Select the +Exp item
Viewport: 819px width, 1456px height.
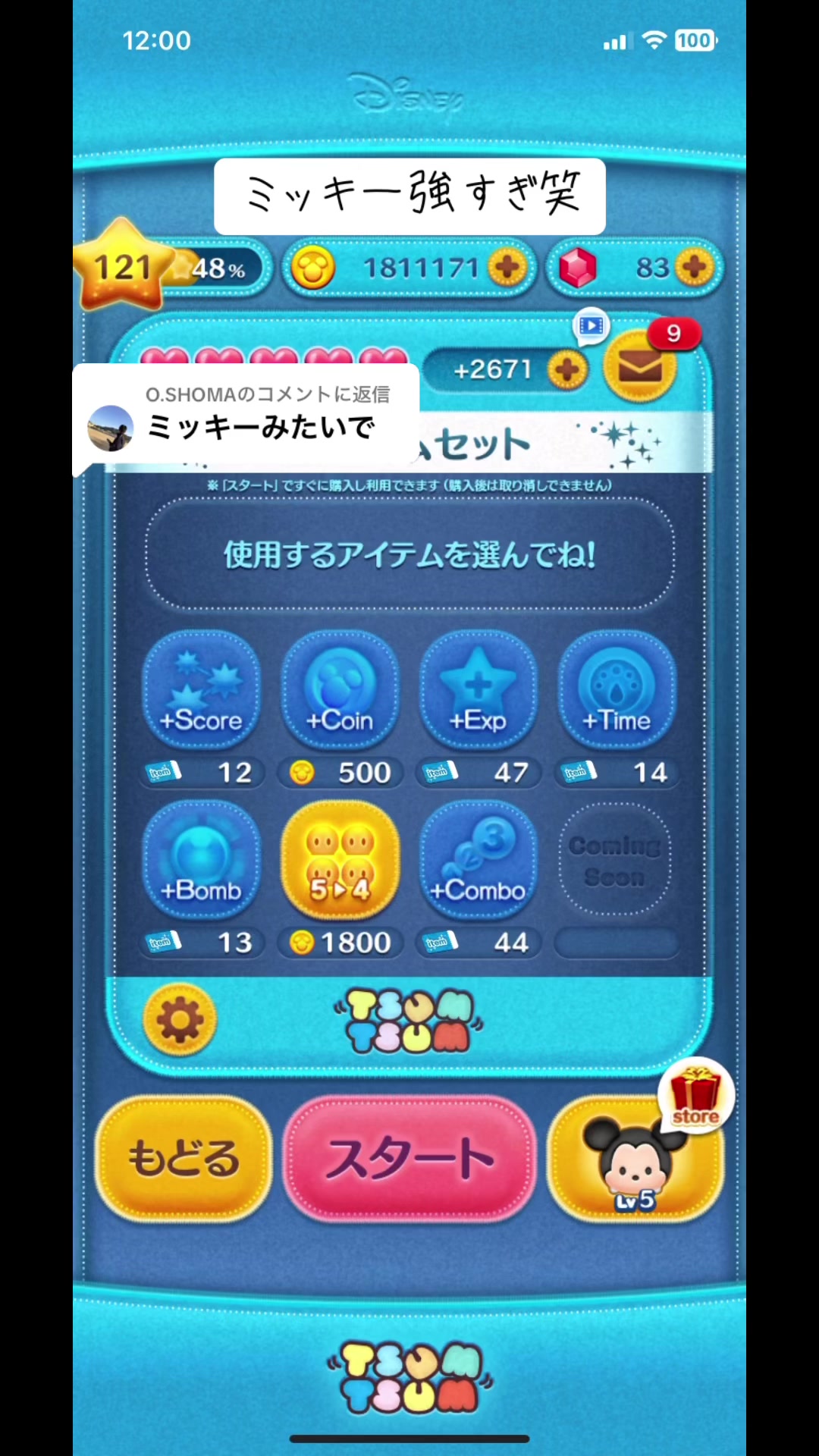pos(478,690)
